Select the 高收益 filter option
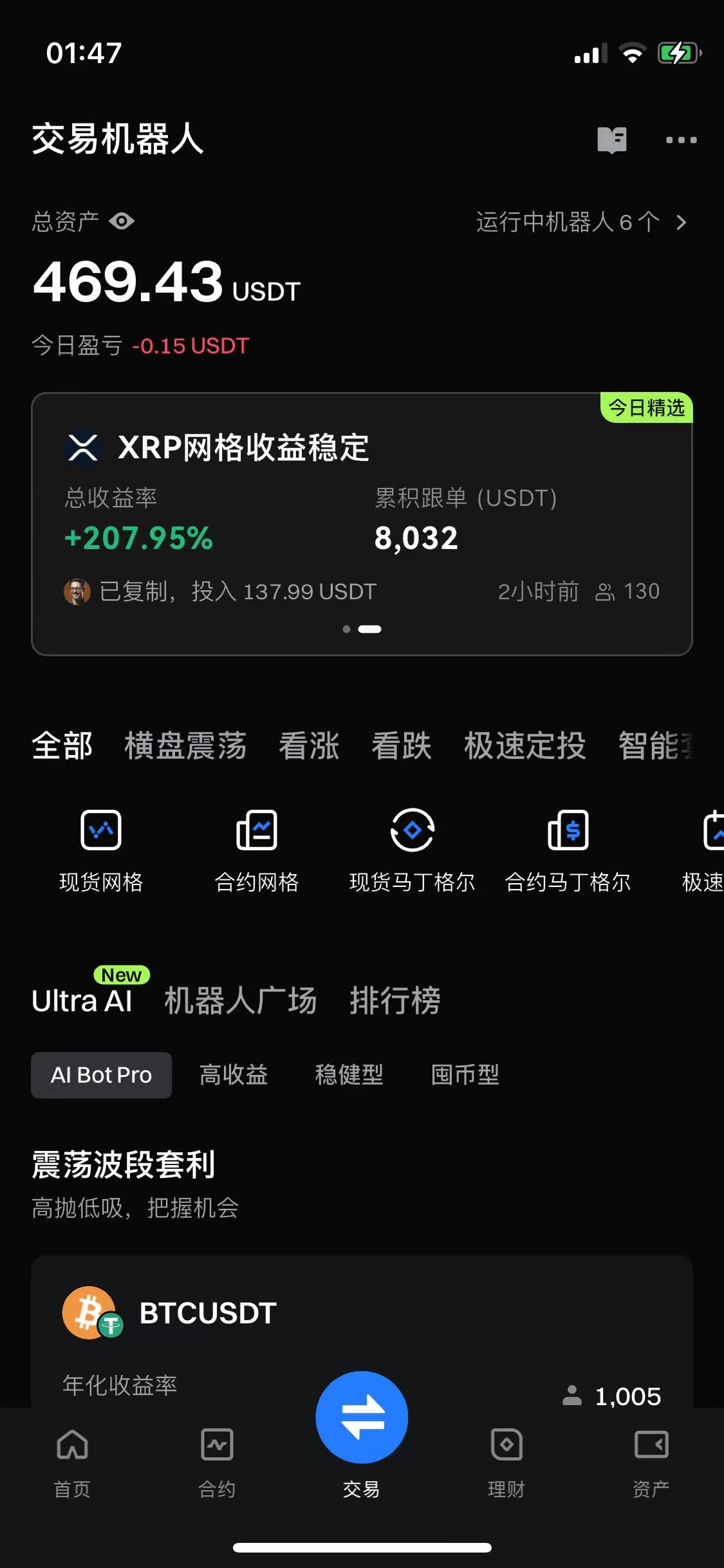 coord(234,1075)
